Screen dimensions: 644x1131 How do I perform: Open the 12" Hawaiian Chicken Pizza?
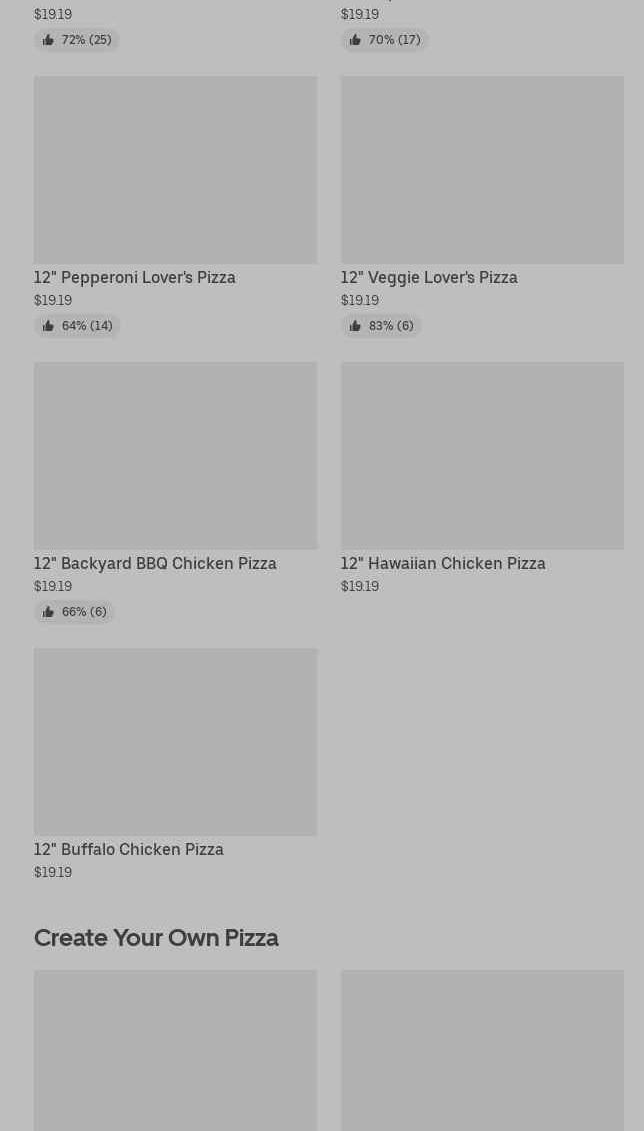[x=482, y=479]
